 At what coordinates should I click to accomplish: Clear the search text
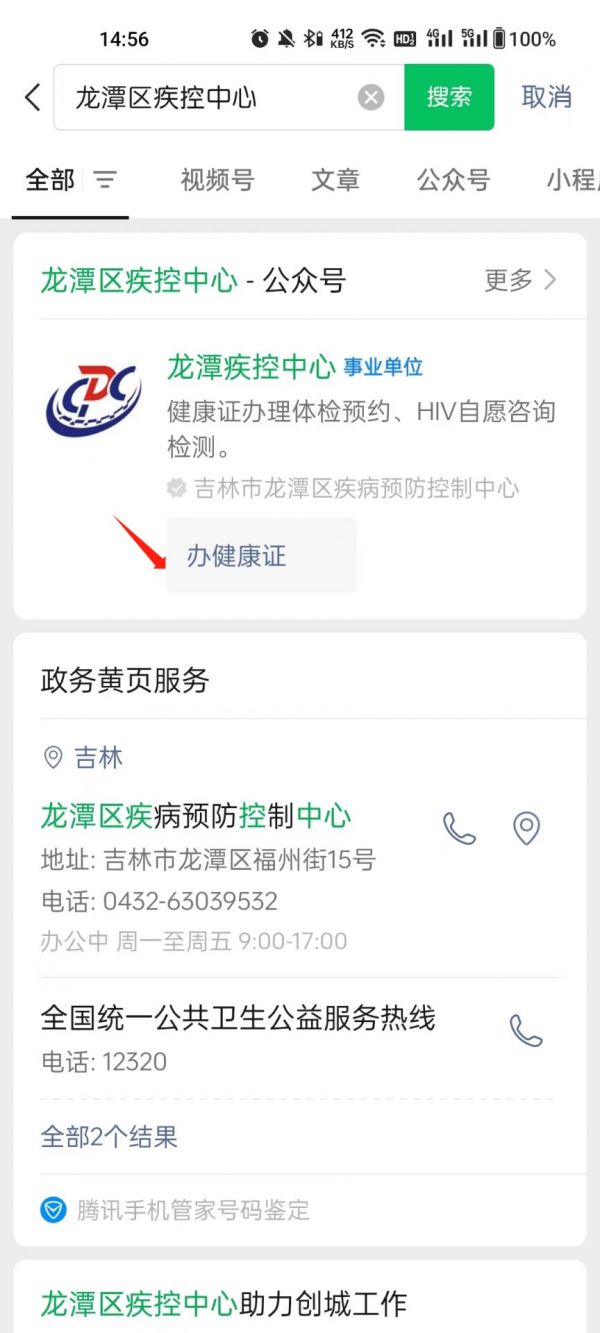click(371, 97)
